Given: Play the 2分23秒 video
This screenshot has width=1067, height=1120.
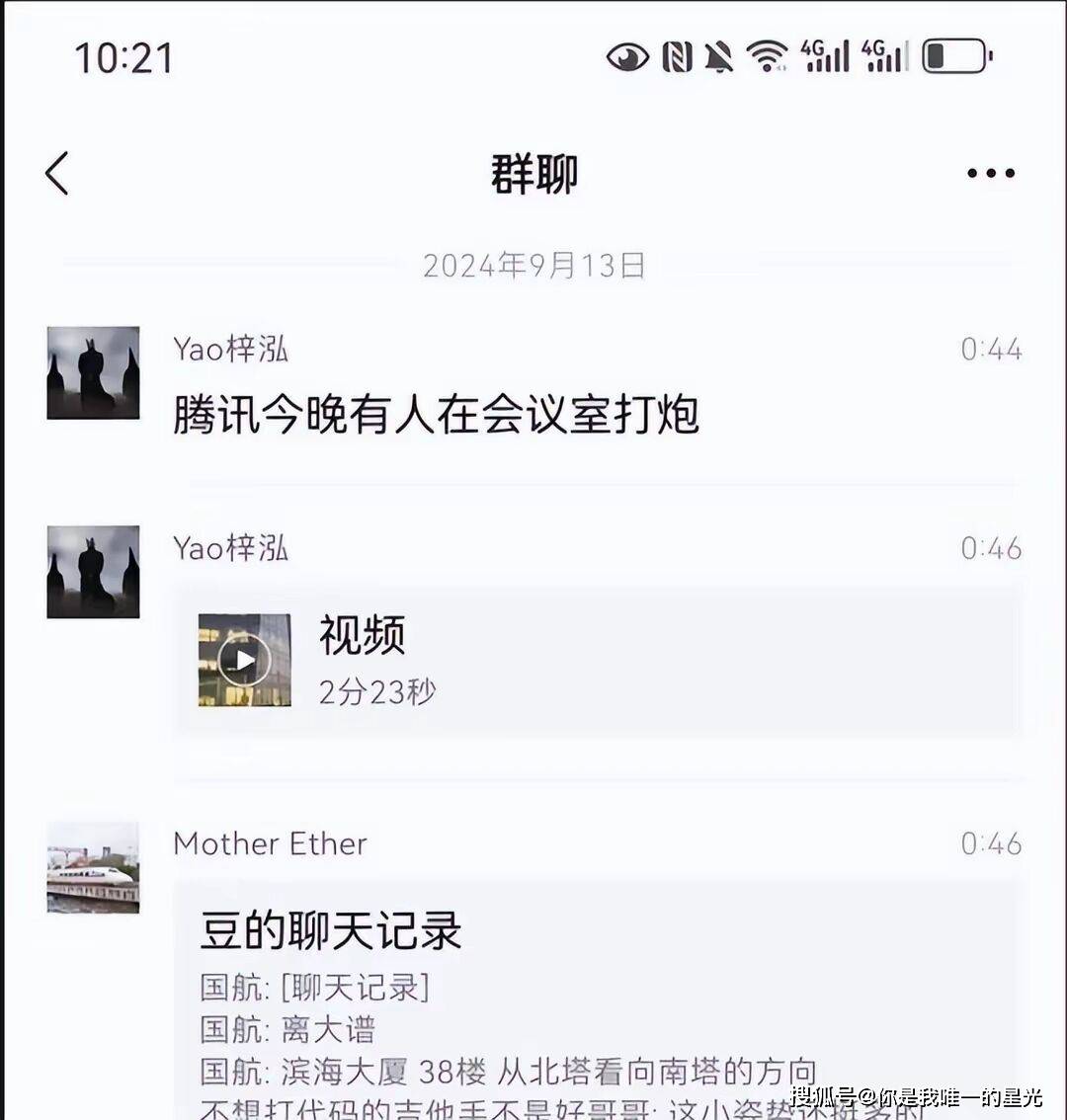Looking at the screenshot, I should (244, 660).
